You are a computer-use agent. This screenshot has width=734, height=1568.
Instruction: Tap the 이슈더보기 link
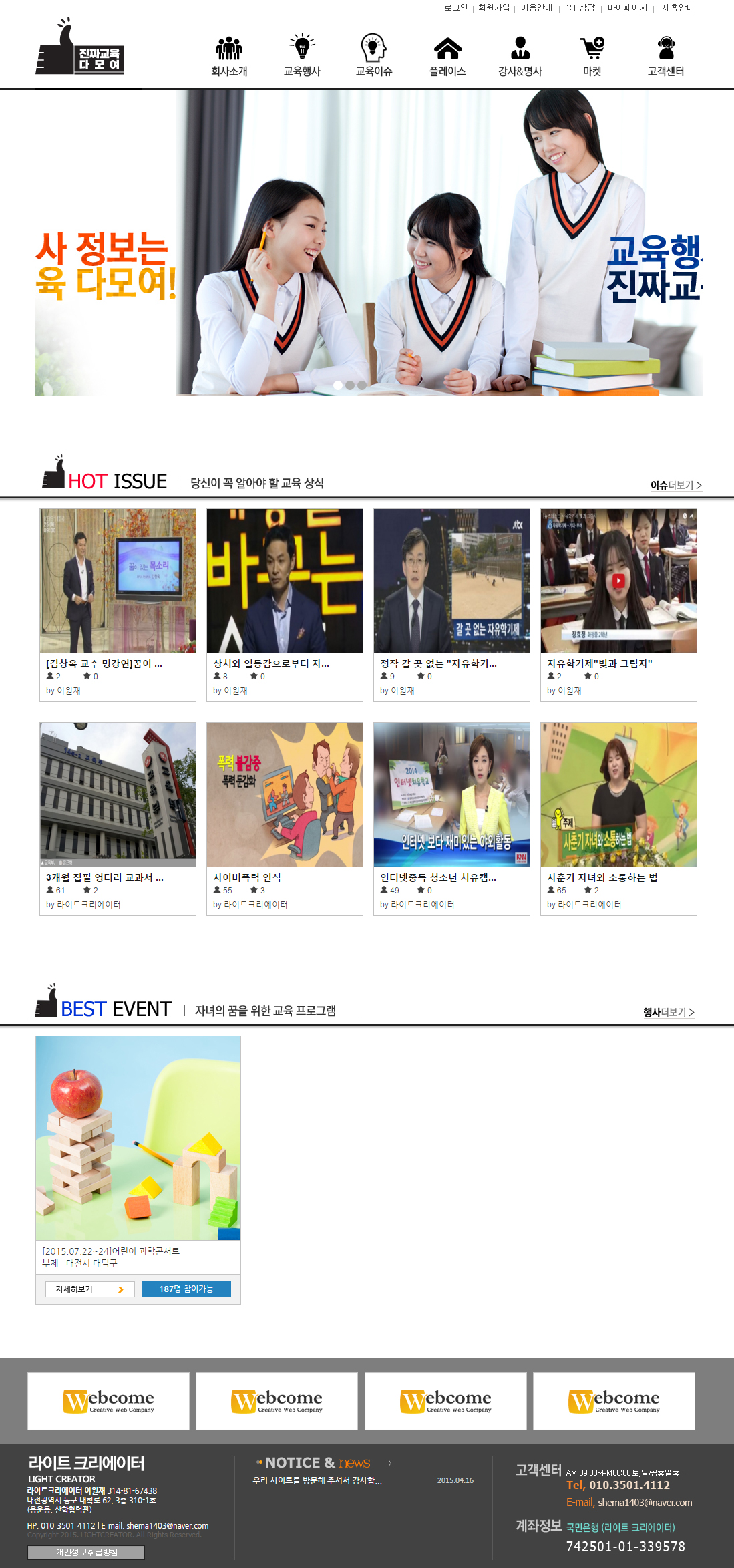point(675,485)
